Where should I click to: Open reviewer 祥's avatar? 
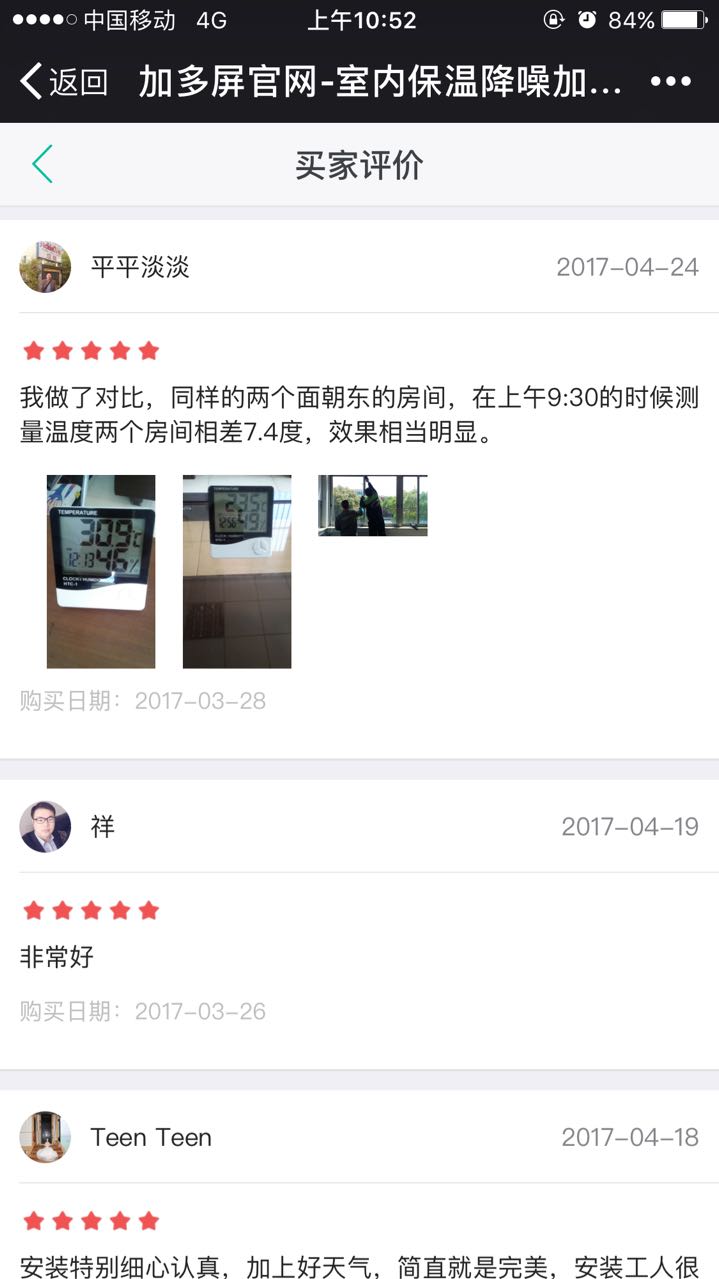click(45, 827)
